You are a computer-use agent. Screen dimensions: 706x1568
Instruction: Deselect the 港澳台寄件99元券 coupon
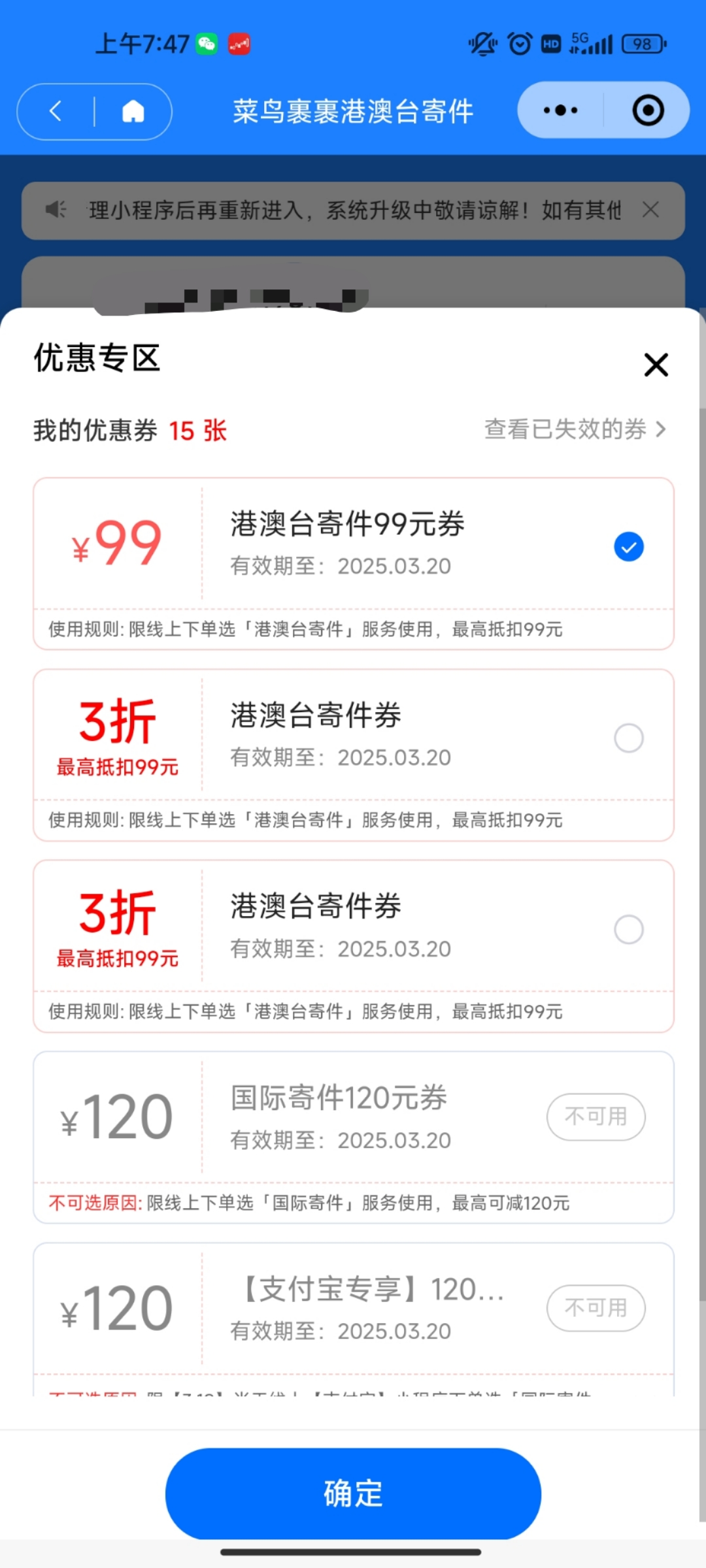click(x=629, y=547)
